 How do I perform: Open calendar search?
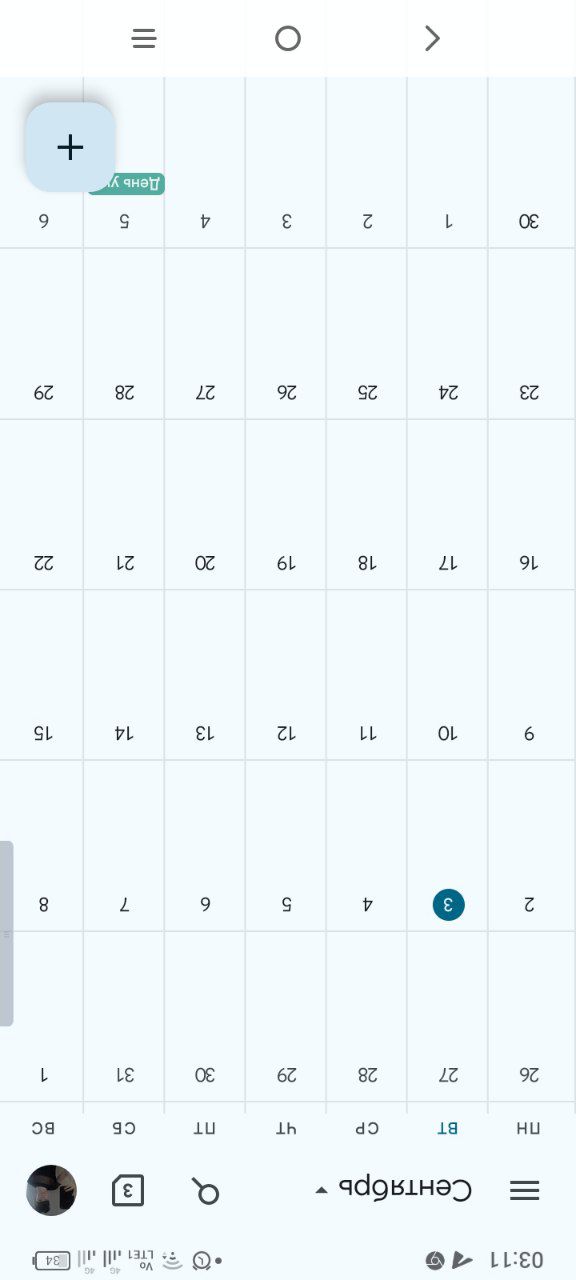click(x=206, y=1191)
